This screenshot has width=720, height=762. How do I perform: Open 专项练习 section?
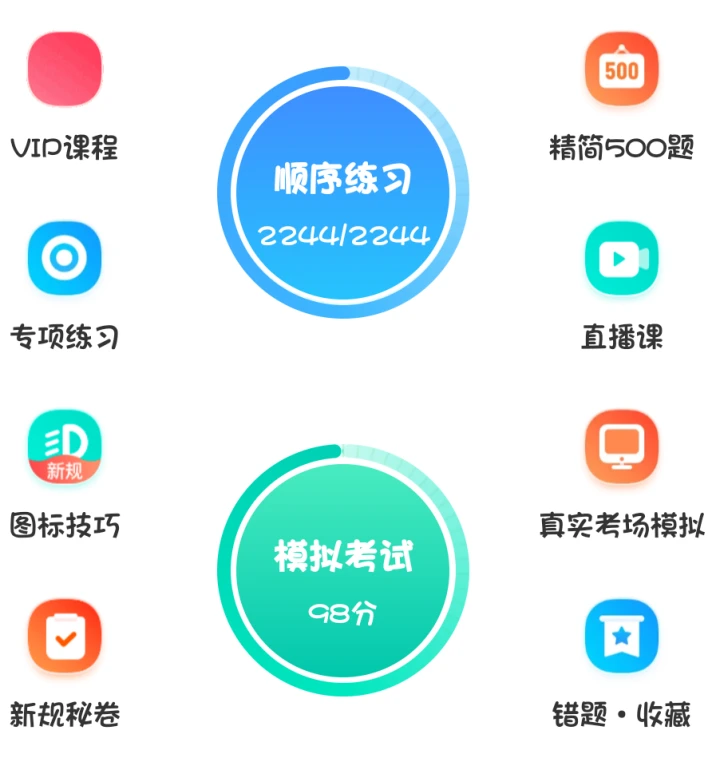click(65, 258)
